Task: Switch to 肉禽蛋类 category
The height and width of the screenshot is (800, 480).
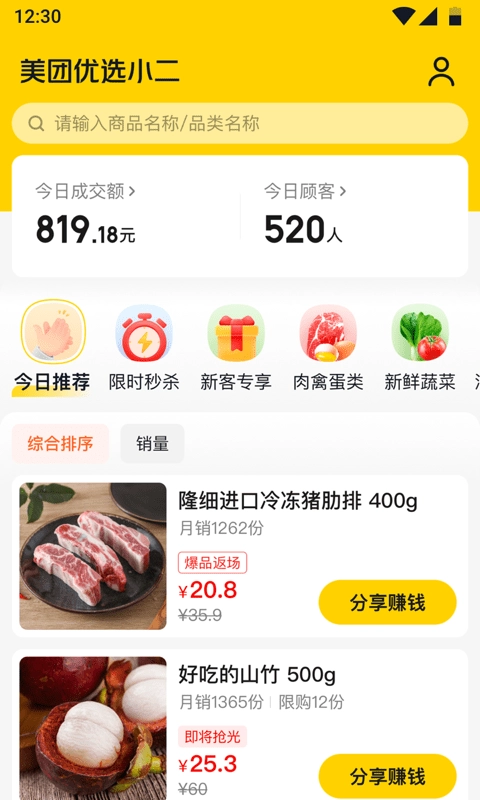Action: [x=328, y=347]
